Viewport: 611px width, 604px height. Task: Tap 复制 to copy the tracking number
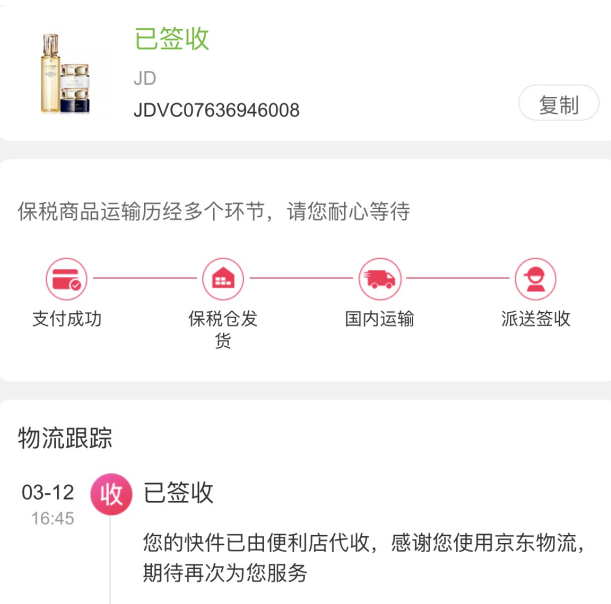[558, 104]
